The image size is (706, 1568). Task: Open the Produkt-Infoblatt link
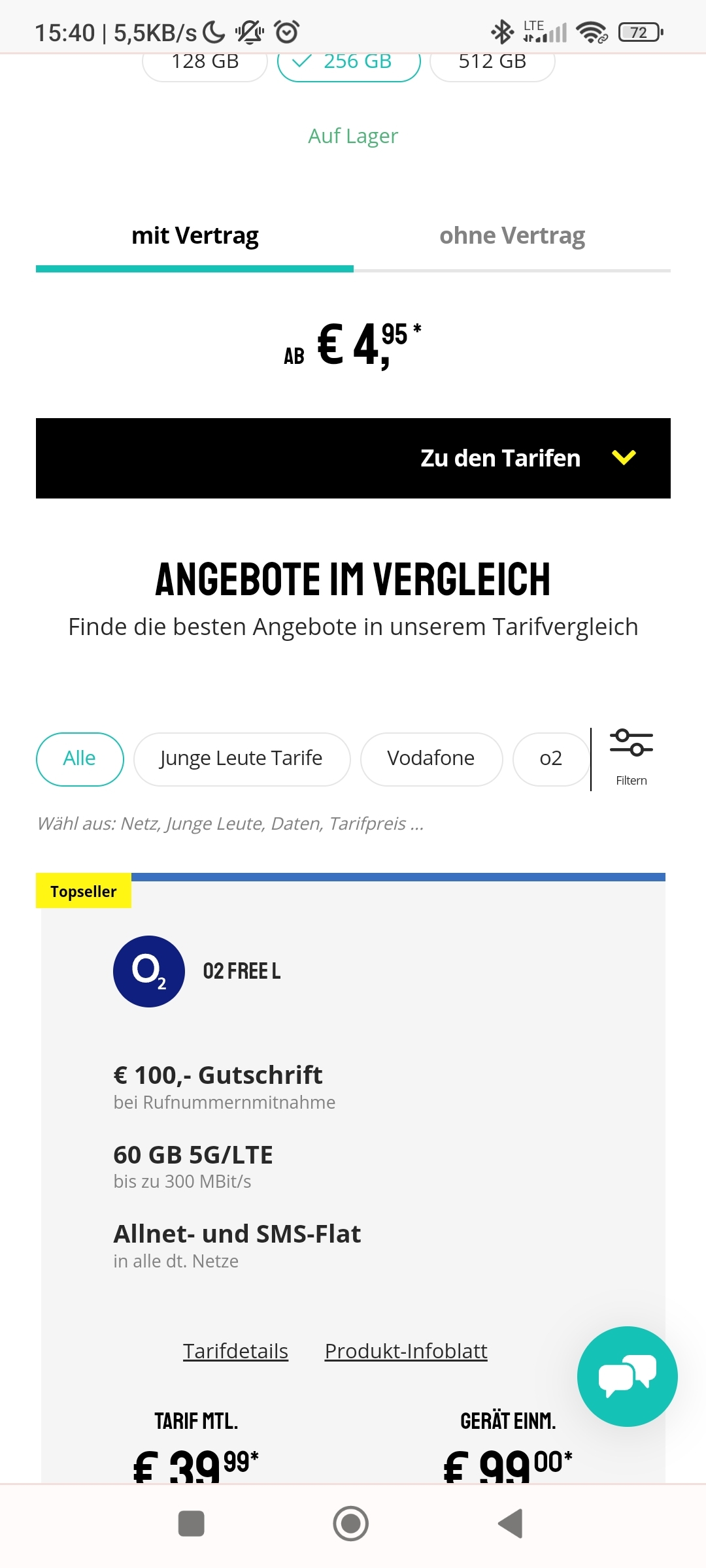click(x=406, y=1350)
